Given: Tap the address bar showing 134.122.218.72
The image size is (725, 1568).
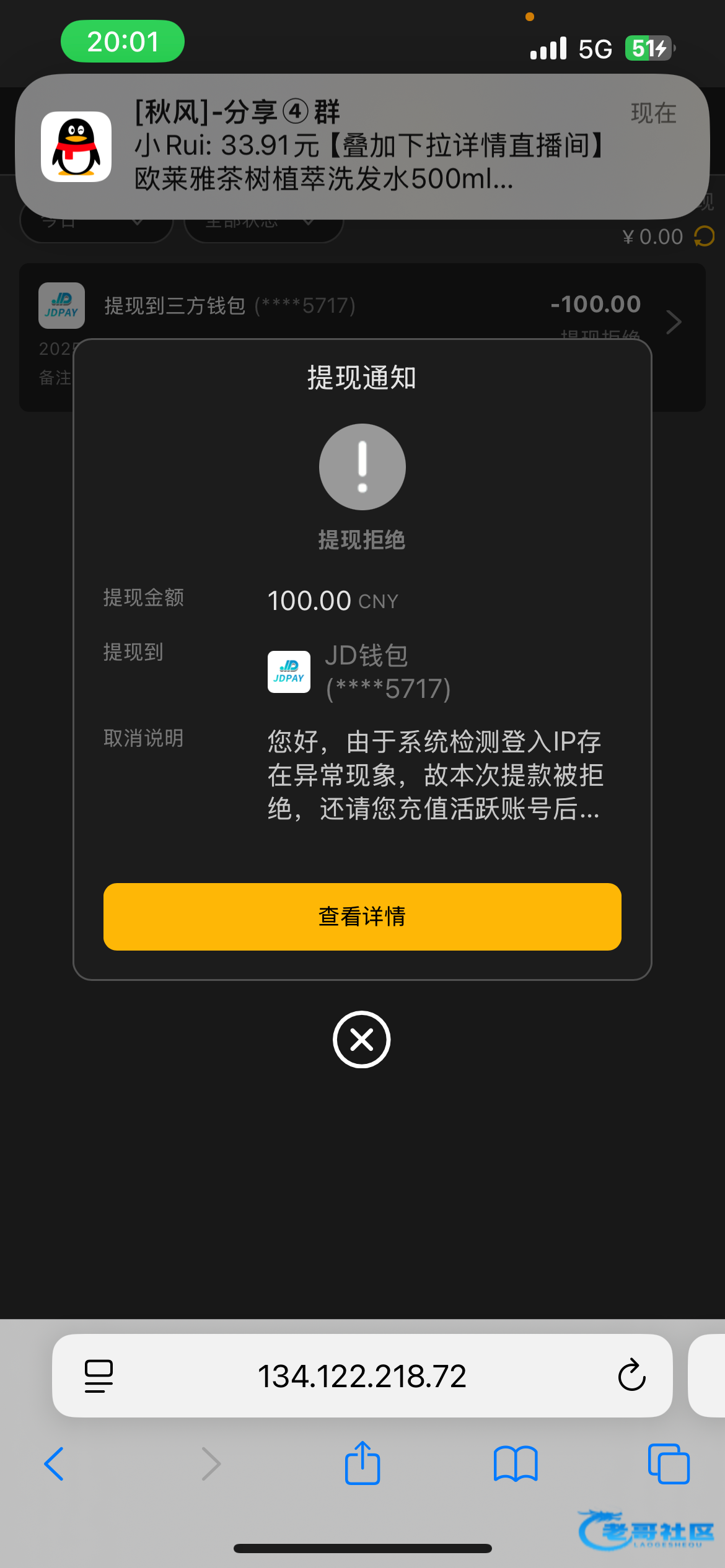Looking at the screenshot, I should [x=362, y=1376].
